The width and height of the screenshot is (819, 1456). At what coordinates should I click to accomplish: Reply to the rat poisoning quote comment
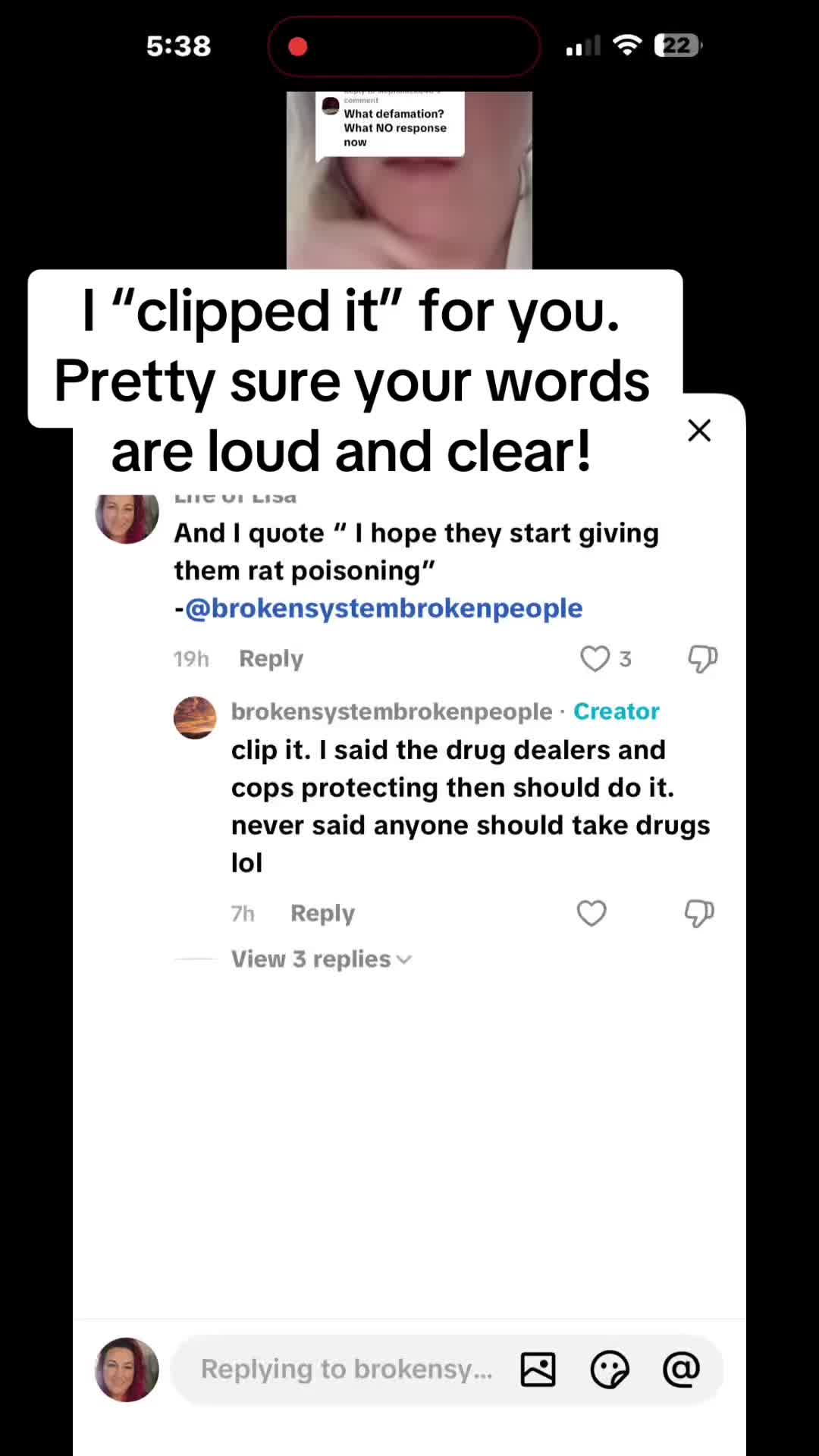coord(271,658)
